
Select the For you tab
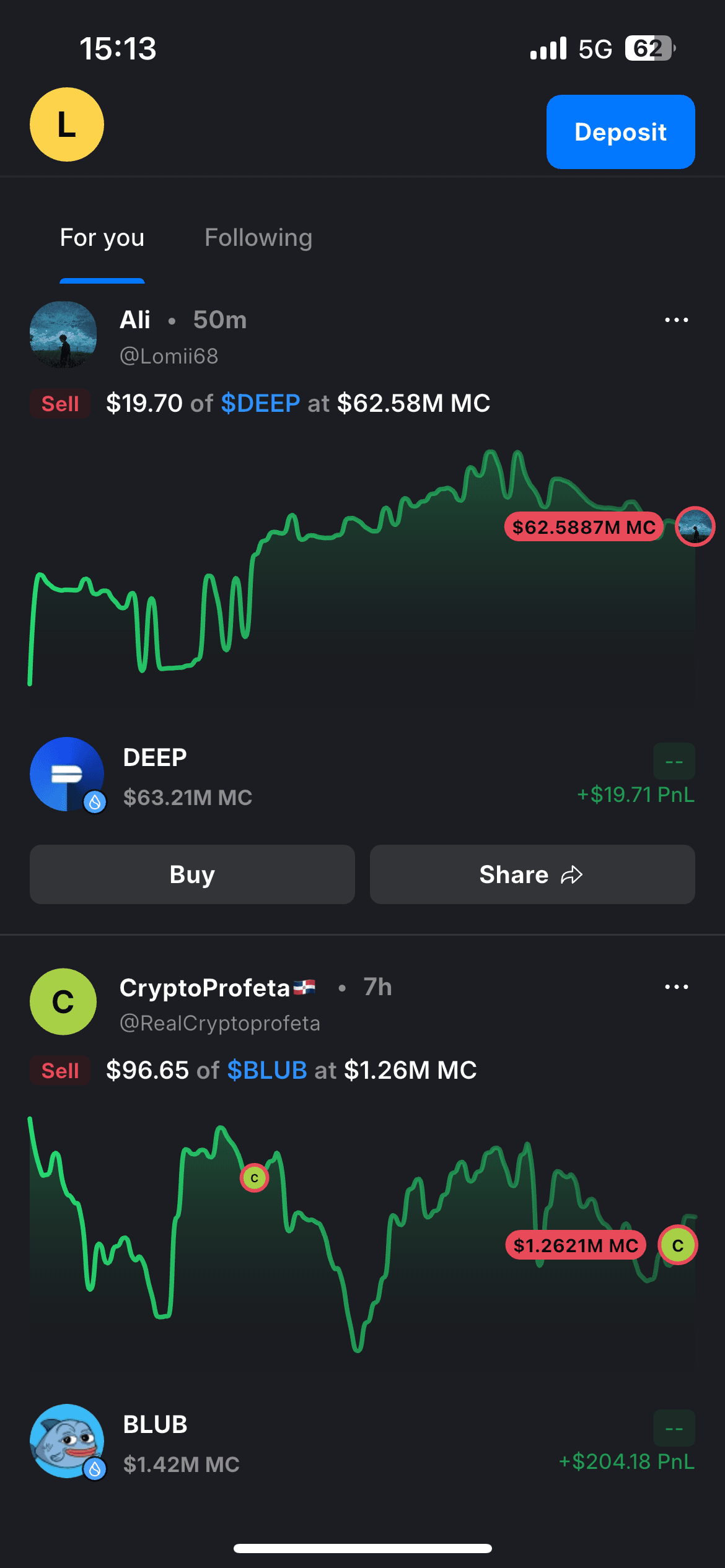(x=102, y=238)
